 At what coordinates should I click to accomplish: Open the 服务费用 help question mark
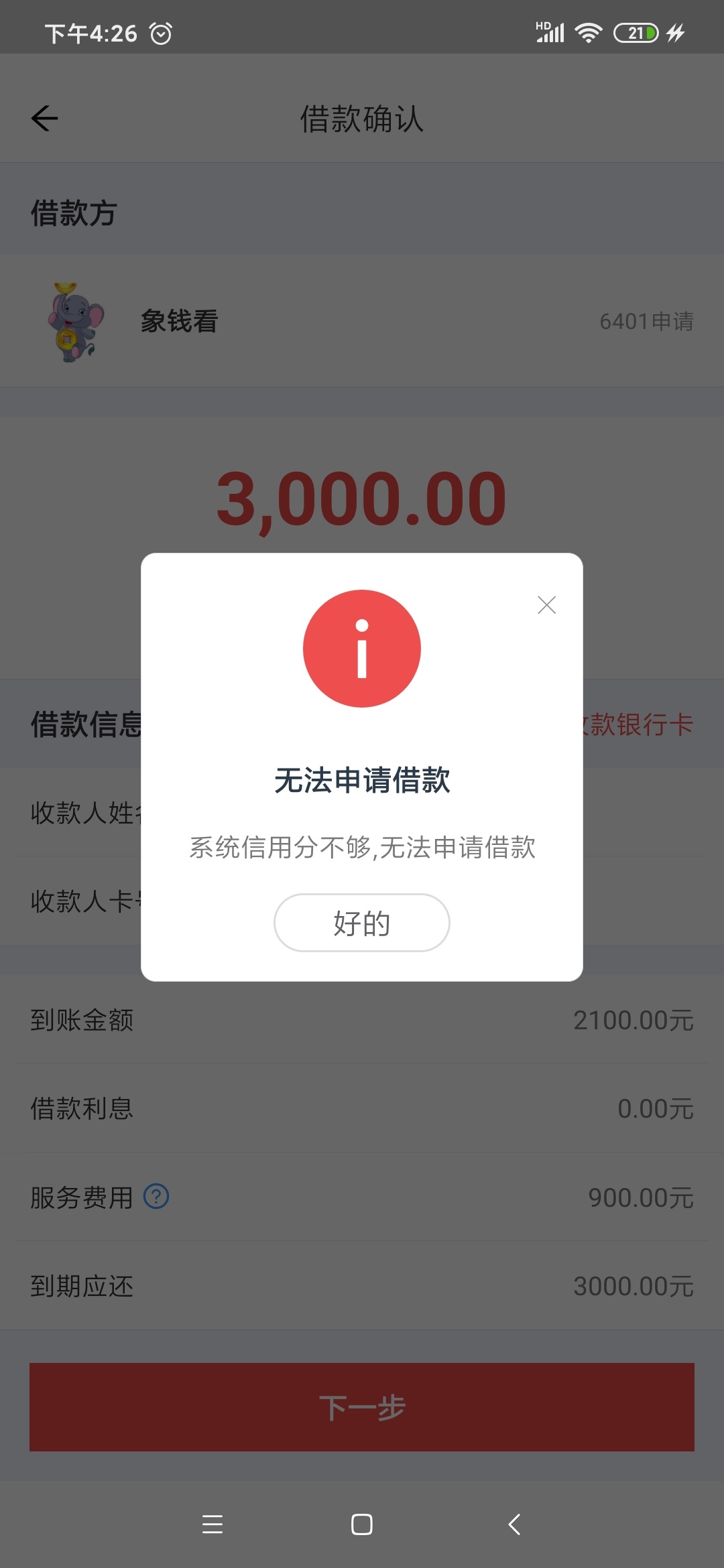(156, 1197)
